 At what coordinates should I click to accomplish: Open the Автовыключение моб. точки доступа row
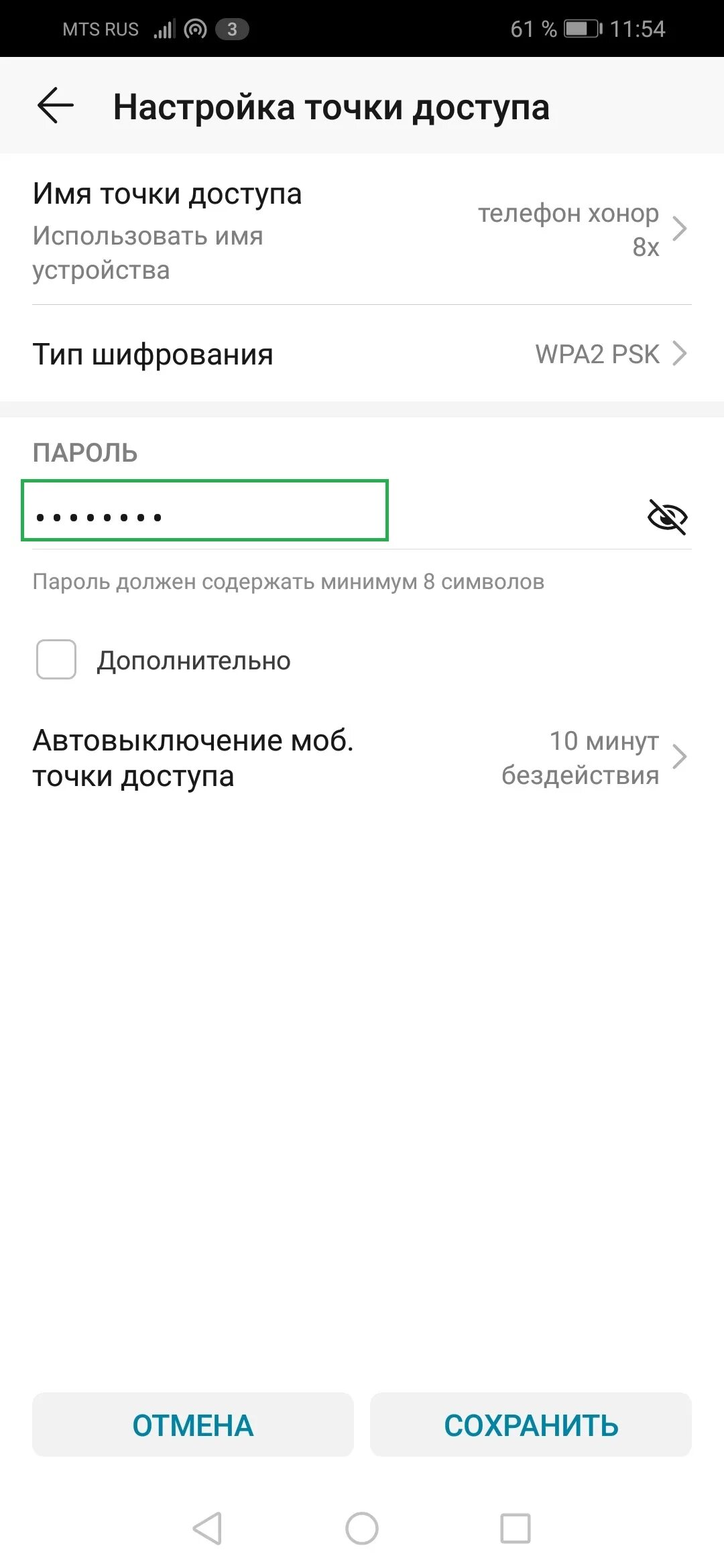tap(362, 758)
